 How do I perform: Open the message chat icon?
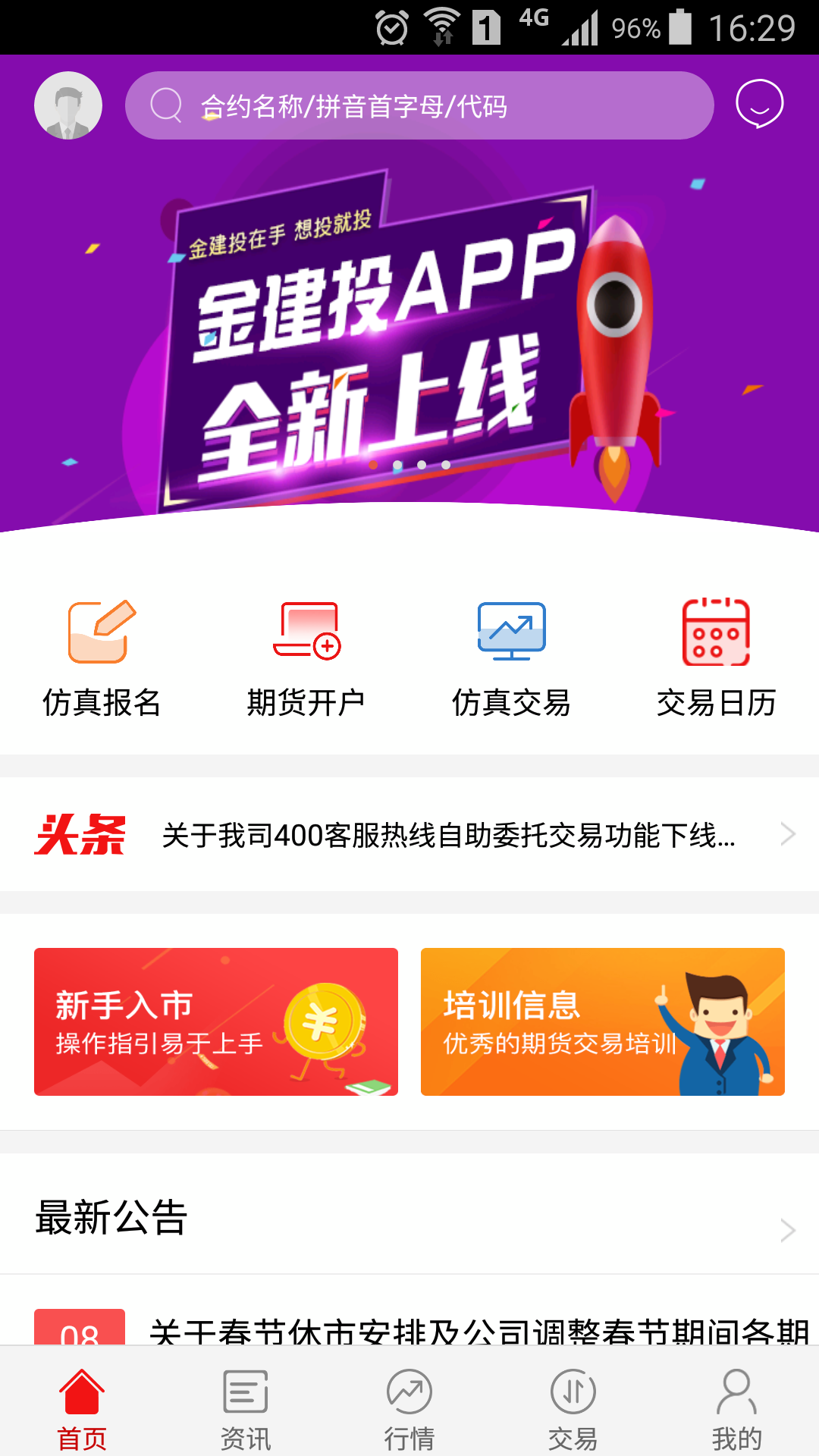pos(759,104)
